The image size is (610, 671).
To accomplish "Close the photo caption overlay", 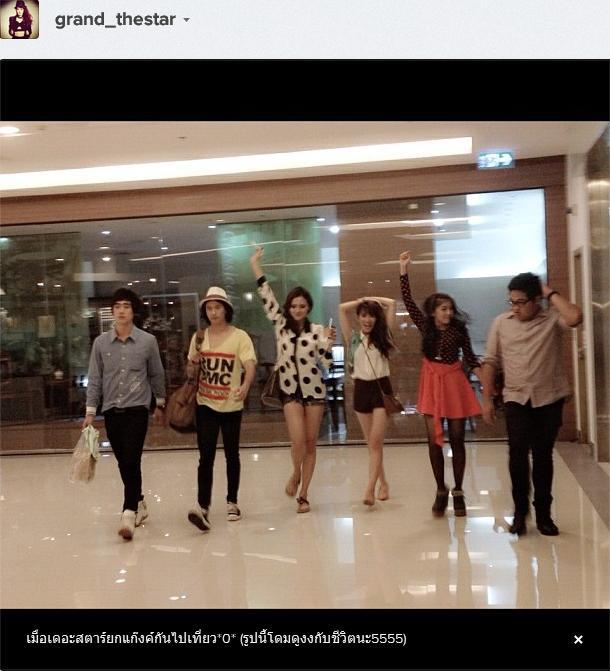I will pyautogui.click(x=578, y=639).
